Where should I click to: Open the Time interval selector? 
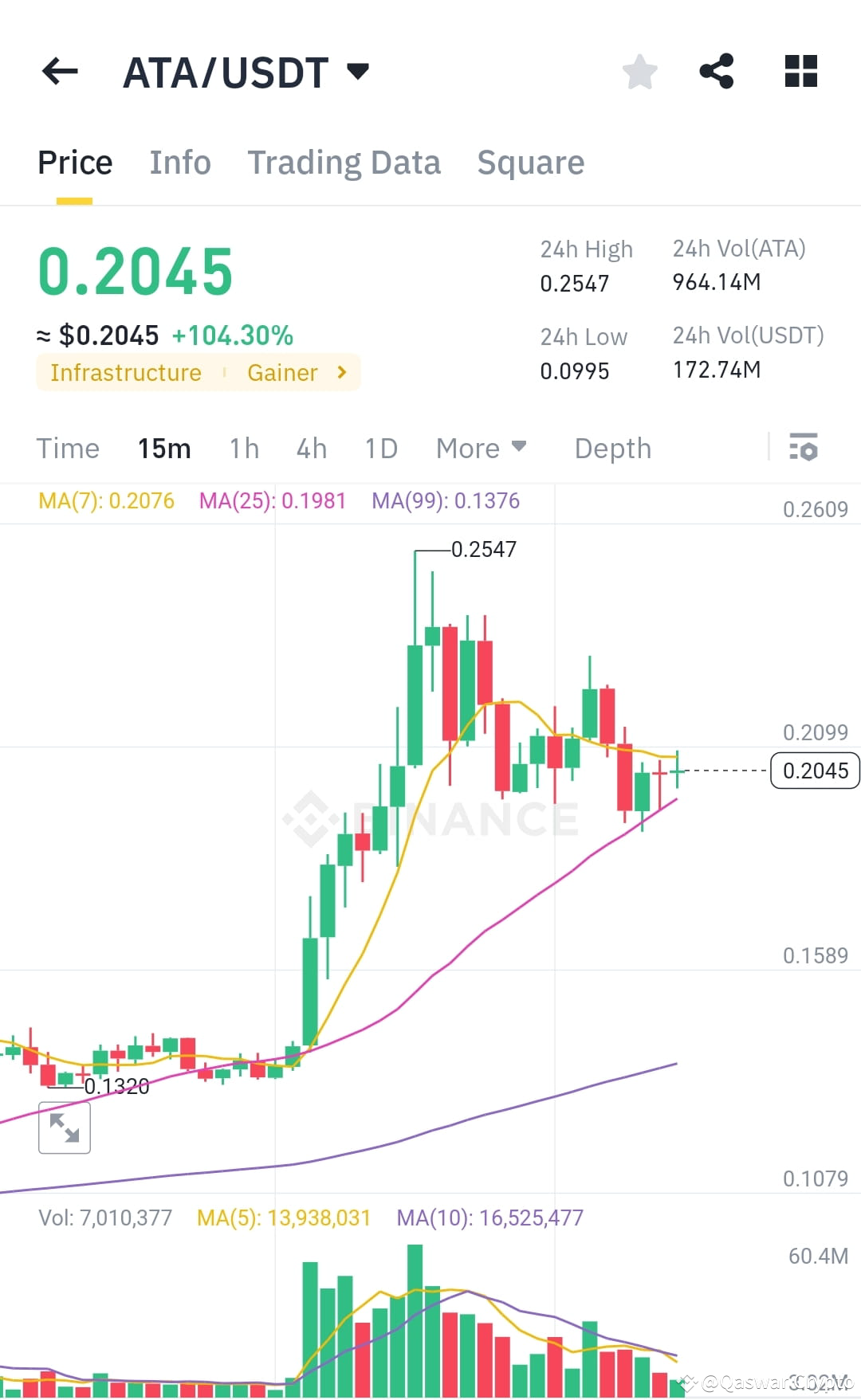point(68,449)
